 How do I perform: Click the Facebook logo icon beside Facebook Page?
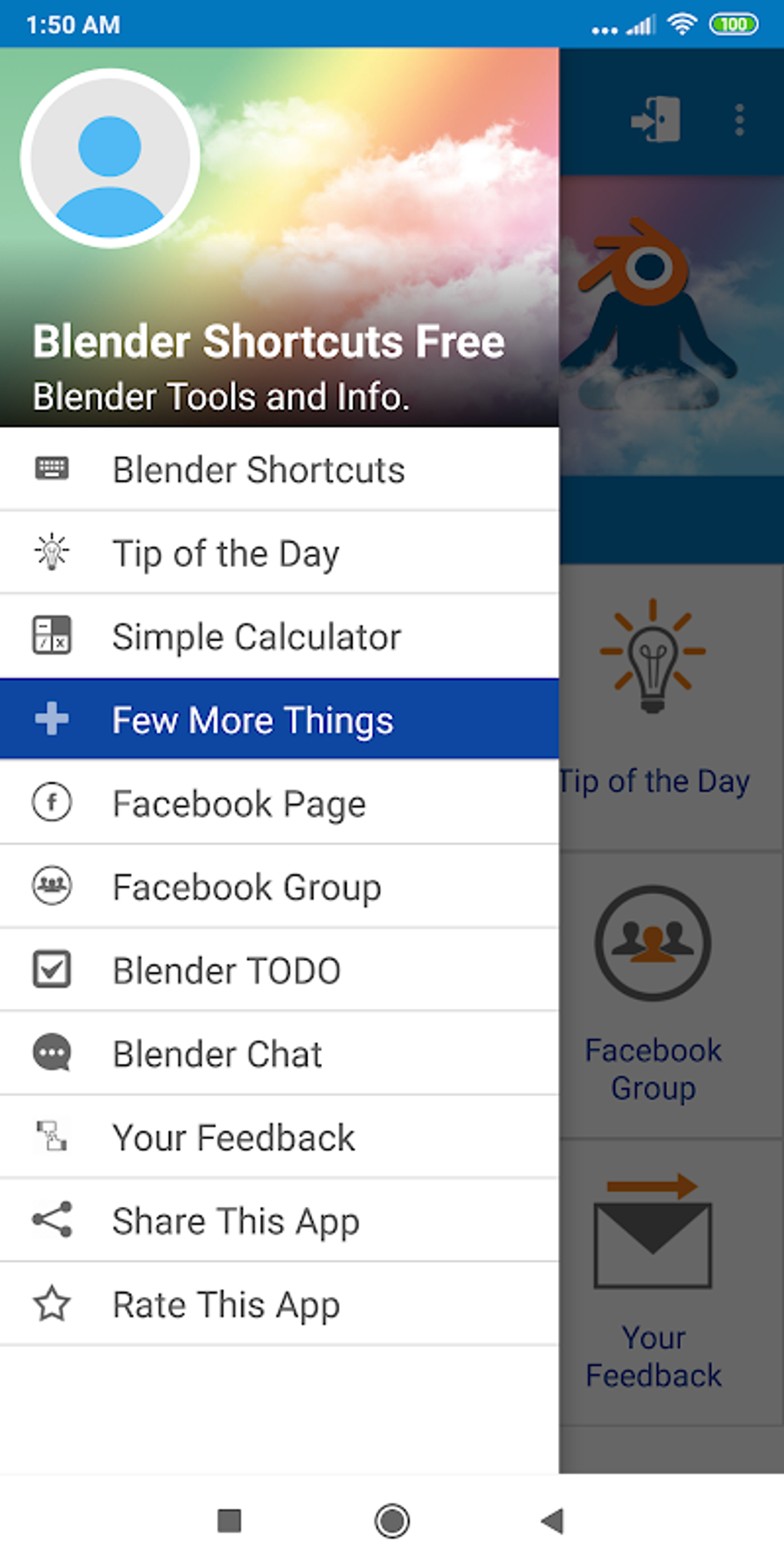tap(51, 802)
